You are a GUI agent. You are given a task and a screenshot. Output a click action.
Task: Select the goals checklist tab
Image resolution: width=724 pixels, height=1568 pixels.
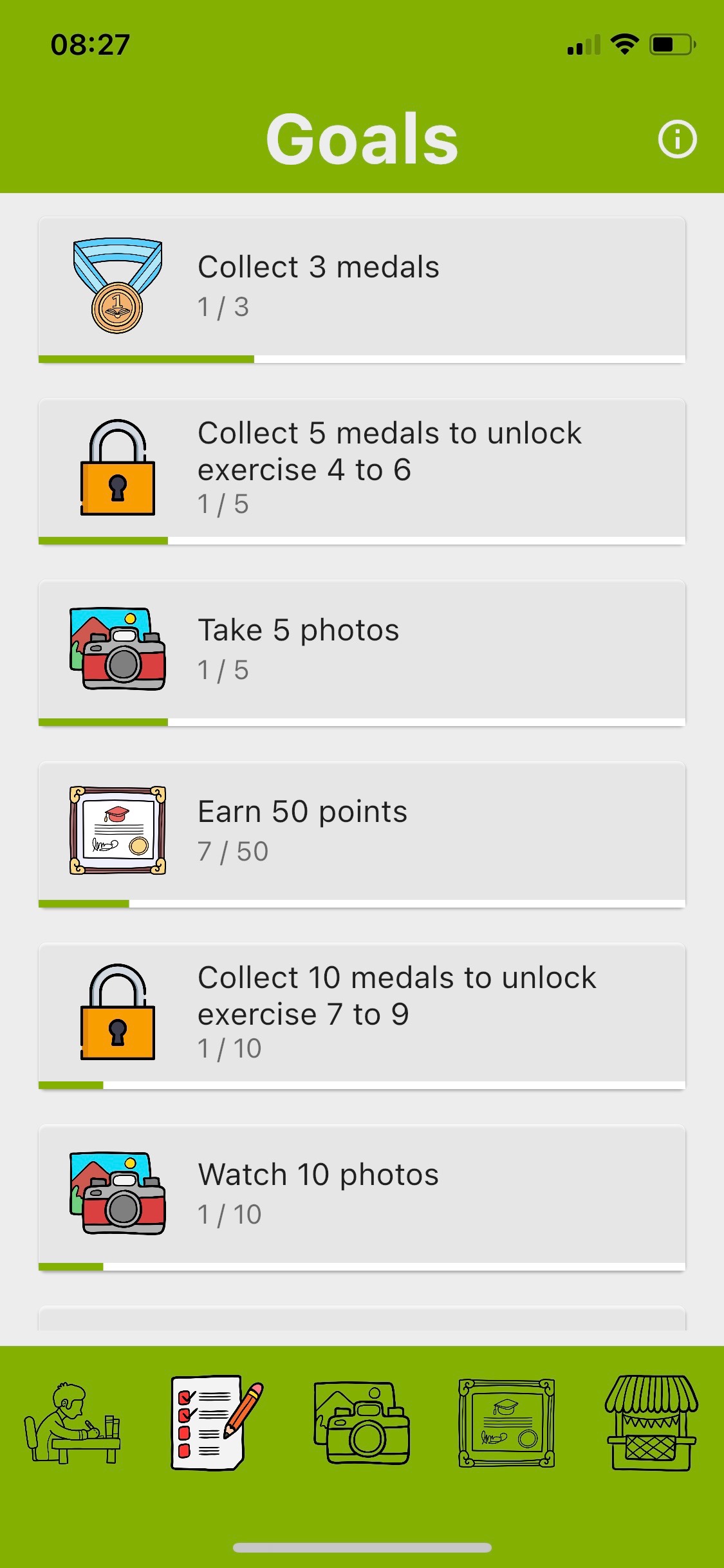pyautogui.click(x=217, y=1424)
